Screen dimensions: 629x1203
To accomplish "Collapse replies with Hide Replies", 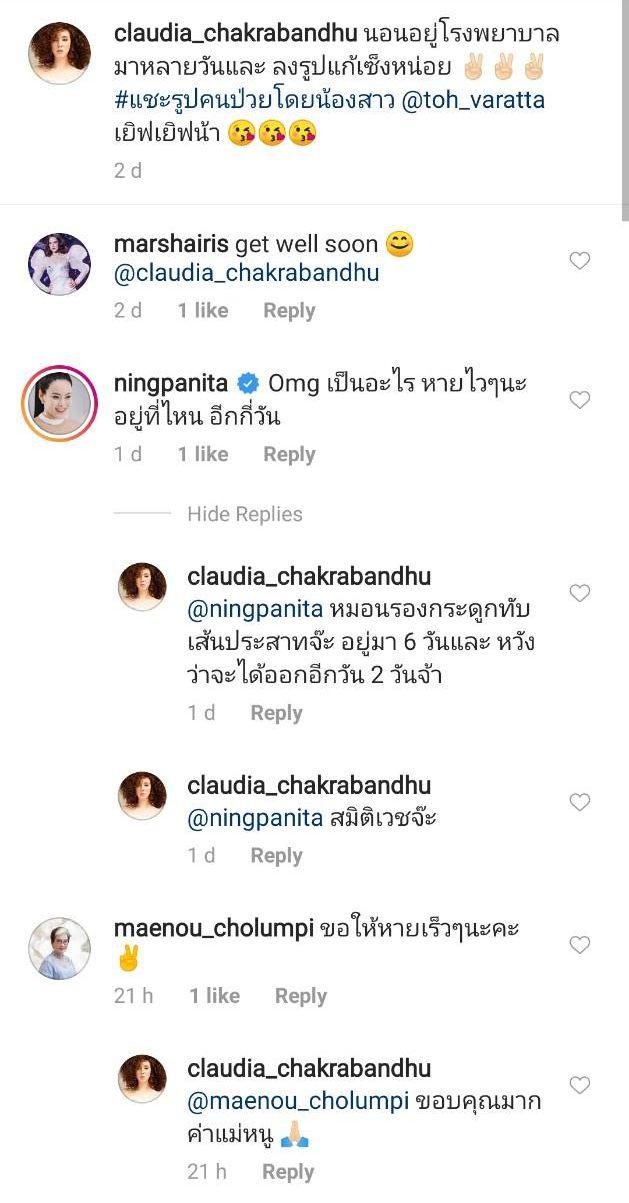I will pos(244,514).
